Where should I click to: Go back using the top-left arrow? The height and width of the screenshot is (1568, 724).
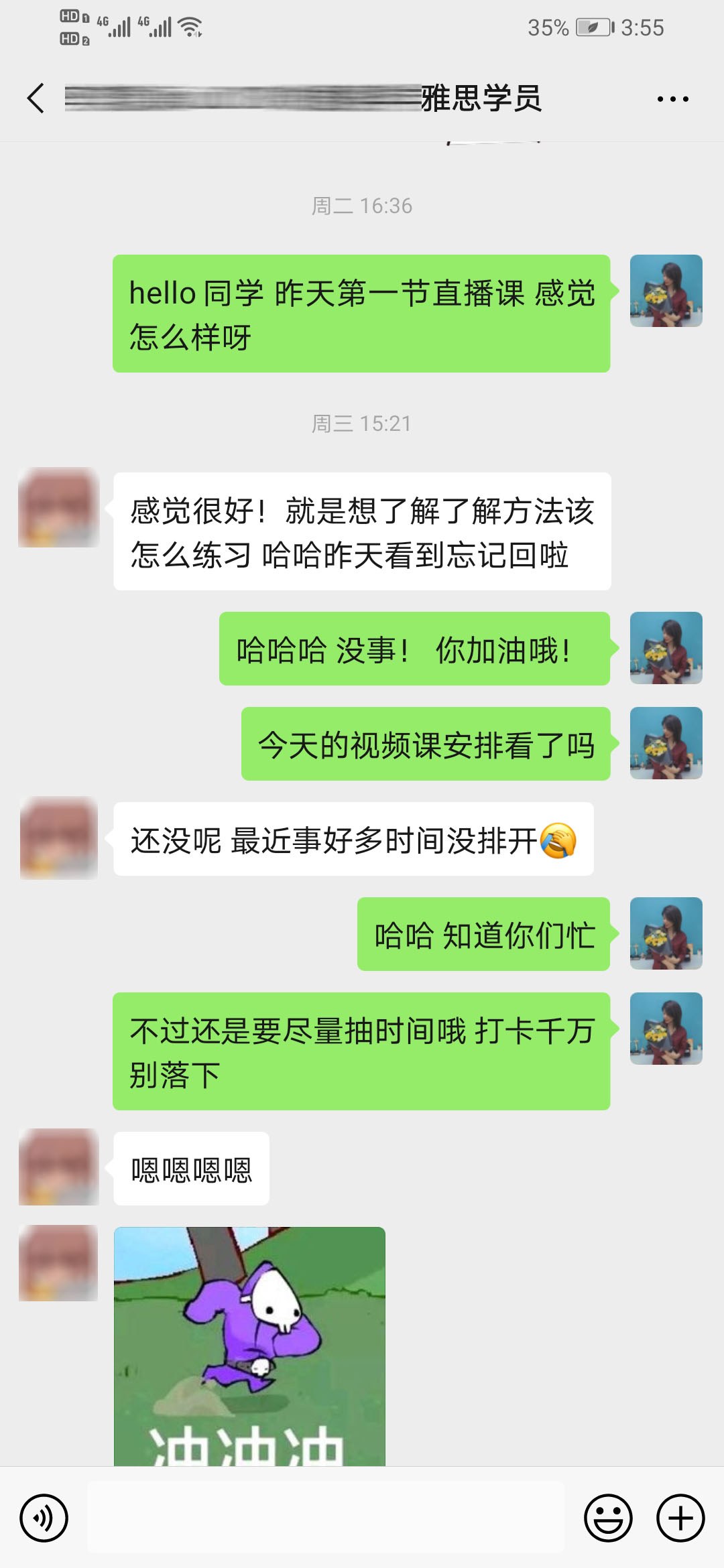pyautogui.click(x=36, y=99)
